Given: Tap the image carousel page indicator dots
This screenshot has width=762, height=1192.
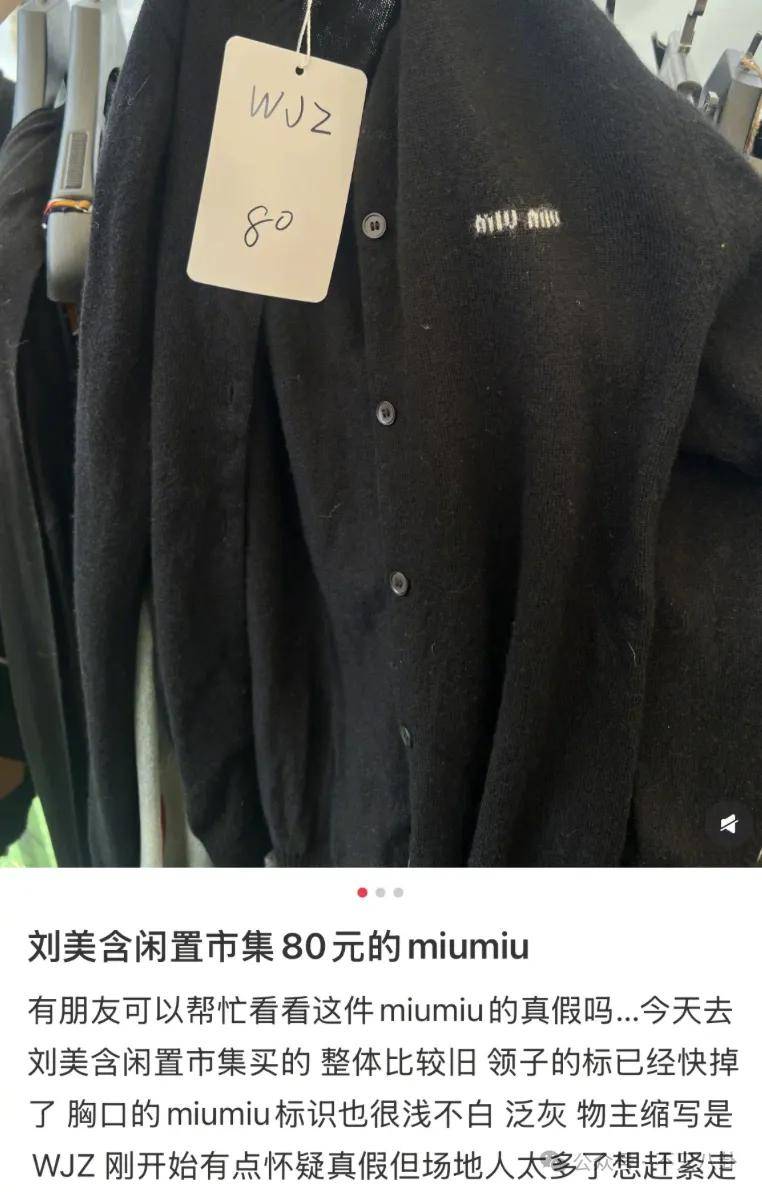Looking at the screenshot, I should pos(380,892).
